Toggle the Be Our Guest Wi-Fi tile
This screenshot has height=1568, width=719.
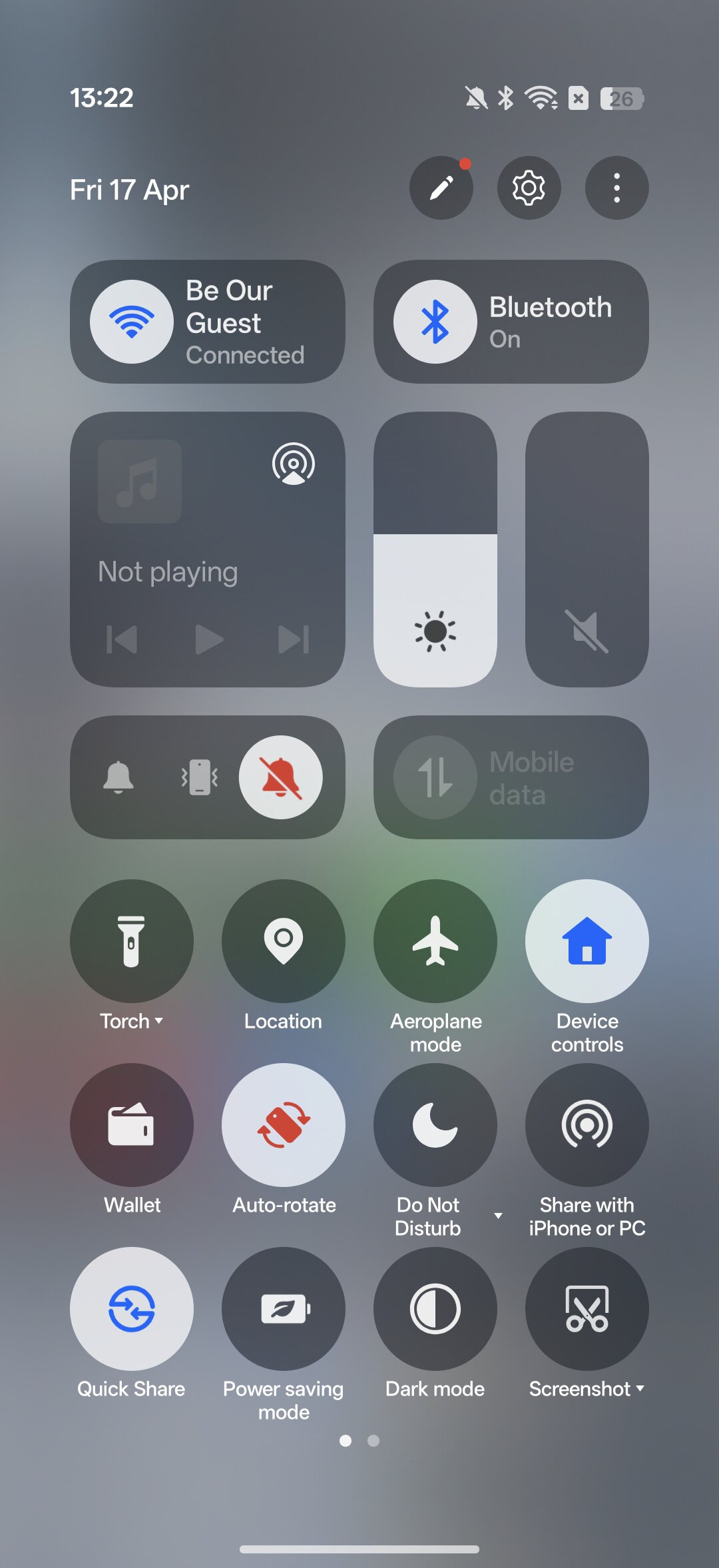tap(132, 322)
